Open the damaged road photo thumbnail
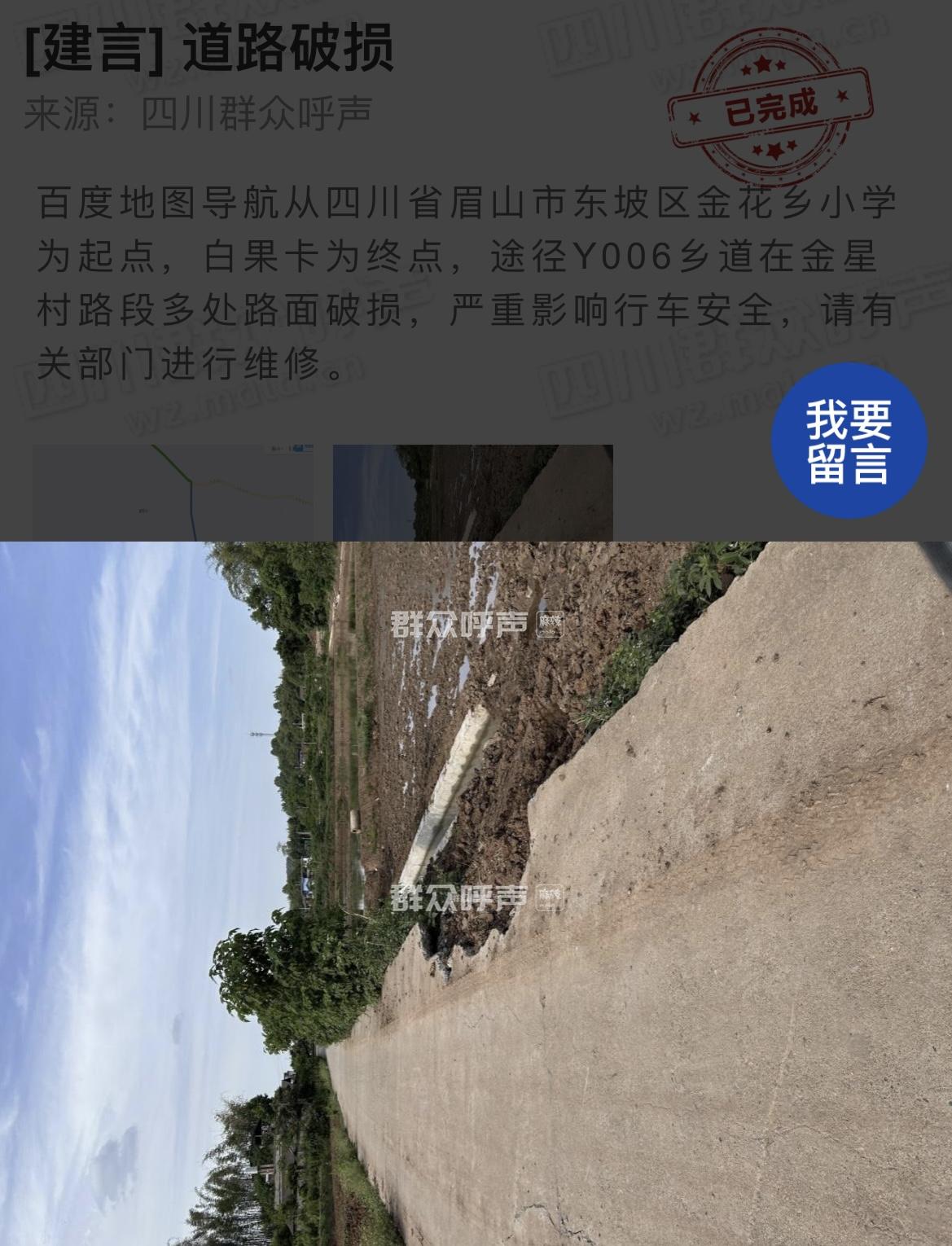 click(472, 492)
